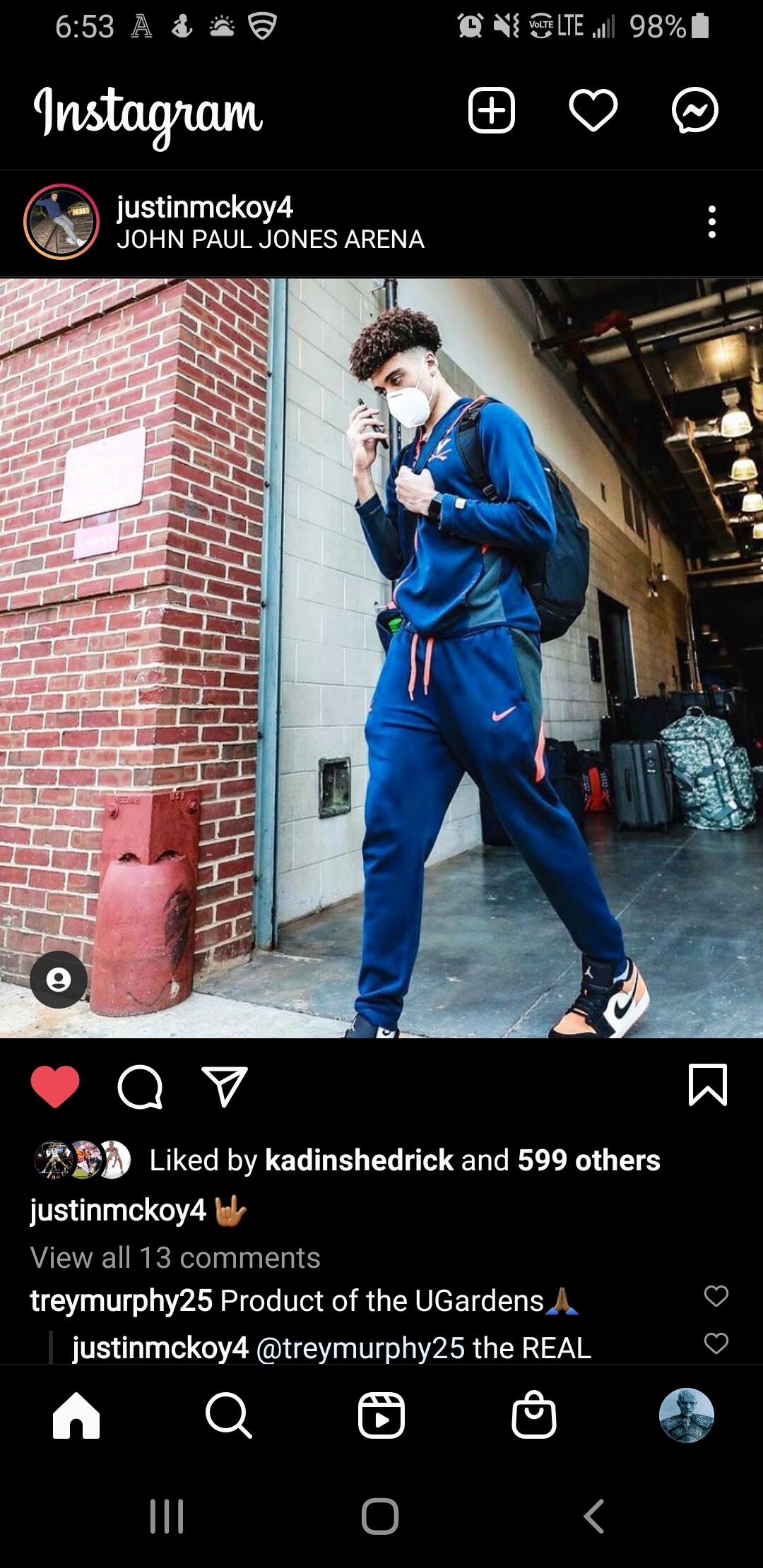Viewport: 763px width, 1568px height.
Task: Go back using system navigation
Action: [593, 1516]
